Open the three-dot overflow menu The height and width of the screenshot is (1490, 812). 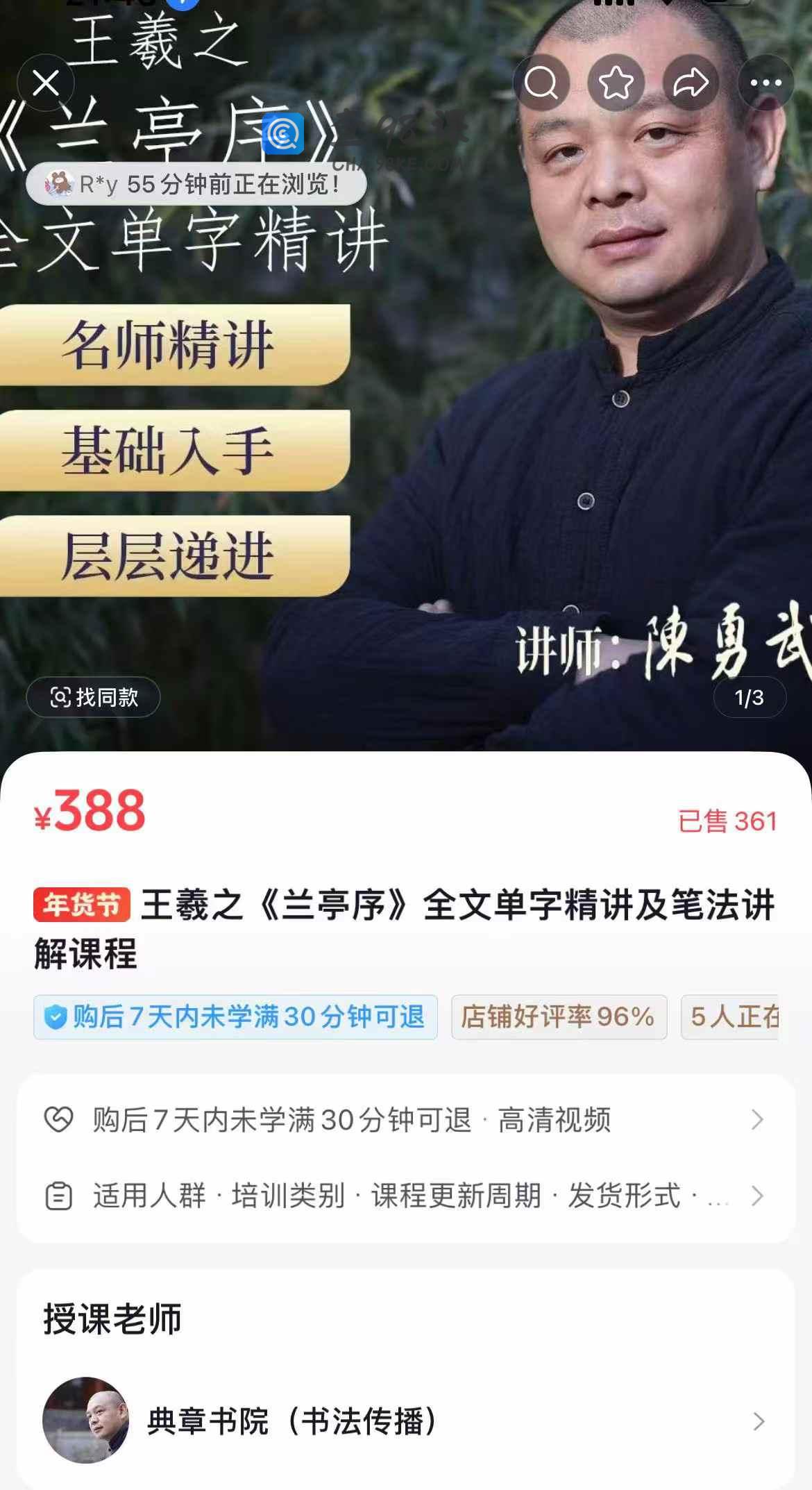click(766, 83)
